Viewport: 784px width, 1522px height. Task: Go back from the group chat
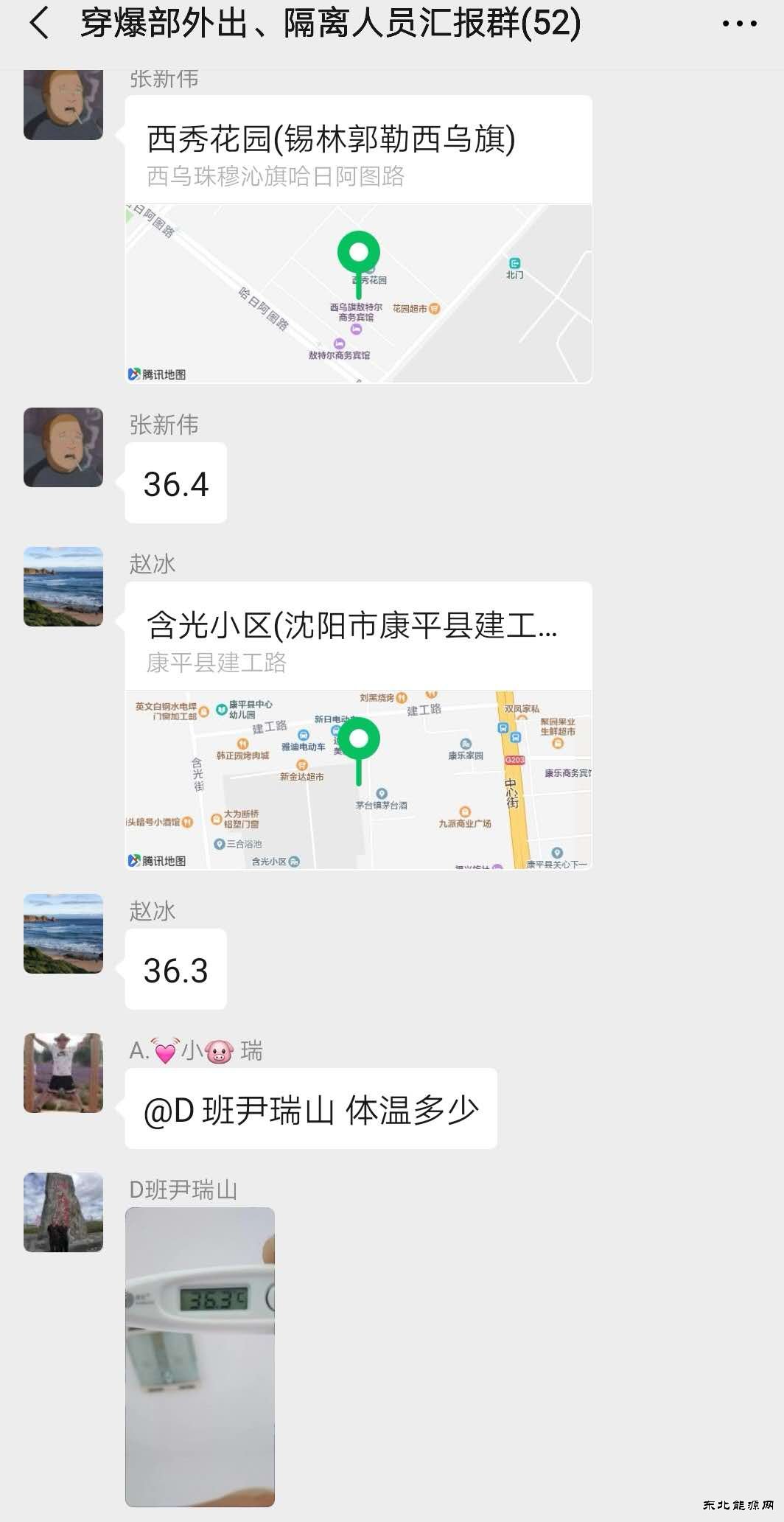click(39, 24)
